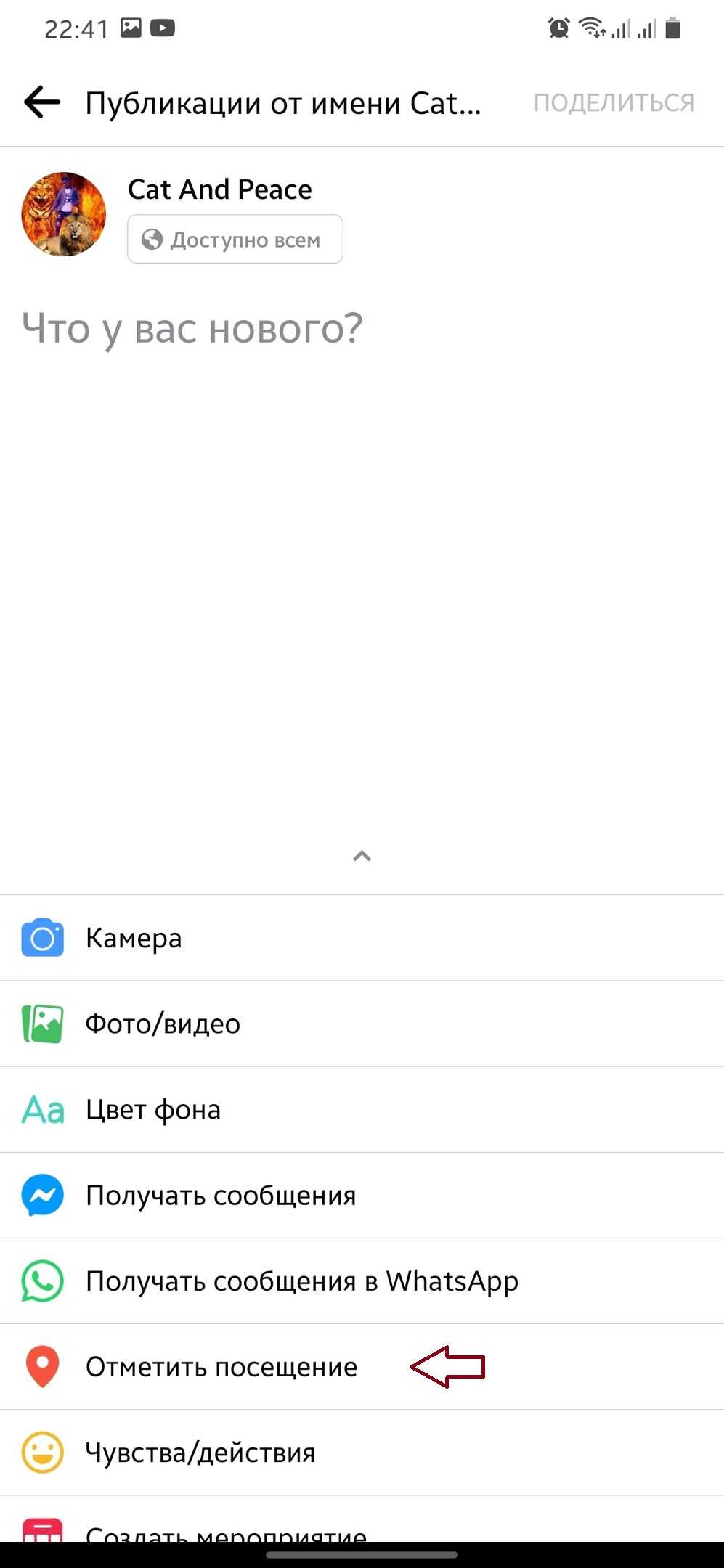This screenshot has height=1568, width=724.
Task: Go back using the arrow icon
Action: click(x=42, y=102)
